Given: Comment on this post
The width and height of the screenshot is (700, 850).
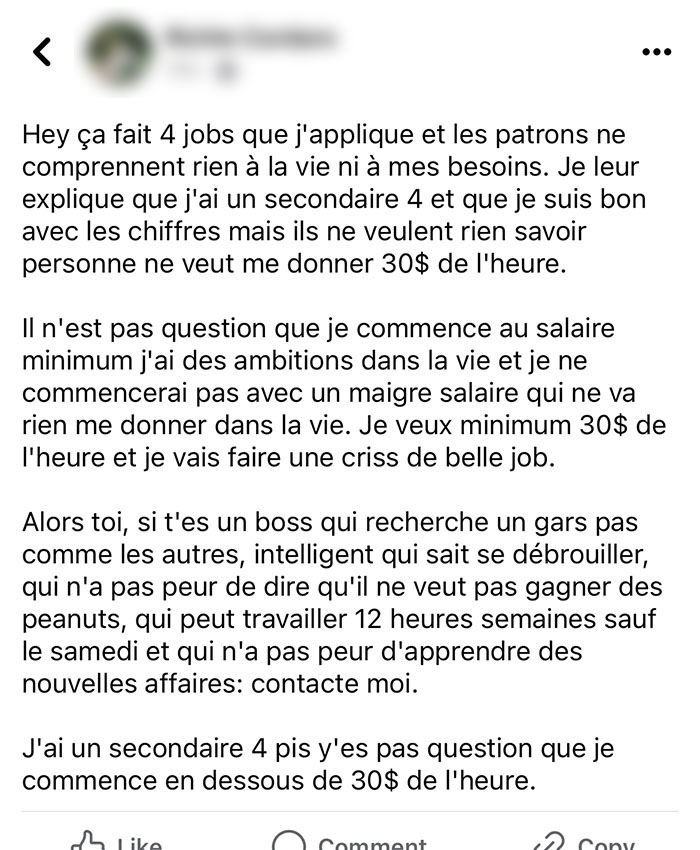Looking at the screenshot, I should (x=350, y=842).
